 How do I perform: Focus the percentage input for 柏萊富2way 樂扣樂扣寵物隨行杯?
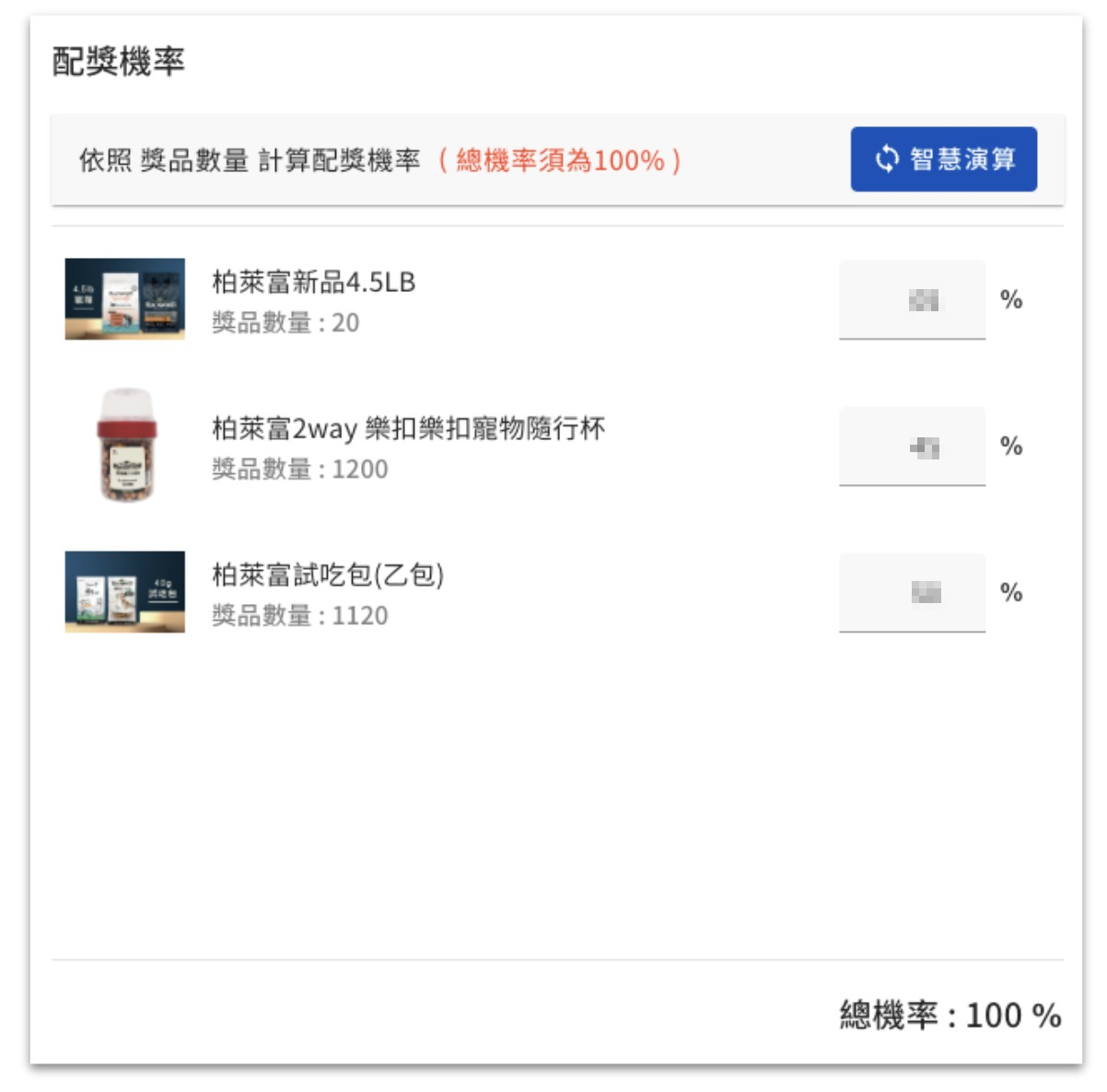pos(912,447)
